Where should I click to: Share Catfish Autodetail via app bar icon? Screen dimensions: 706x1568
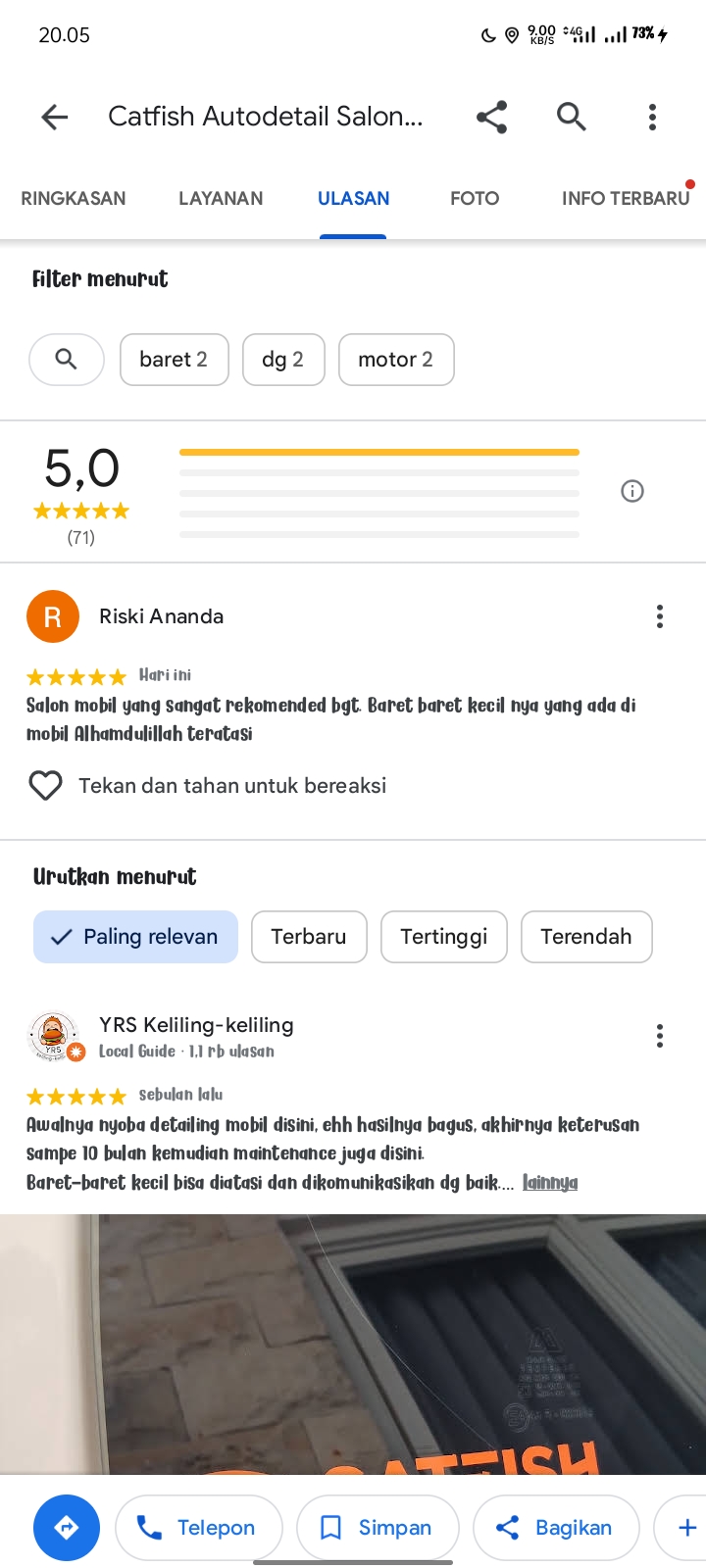pyautogui.click(x=491, y=118)
